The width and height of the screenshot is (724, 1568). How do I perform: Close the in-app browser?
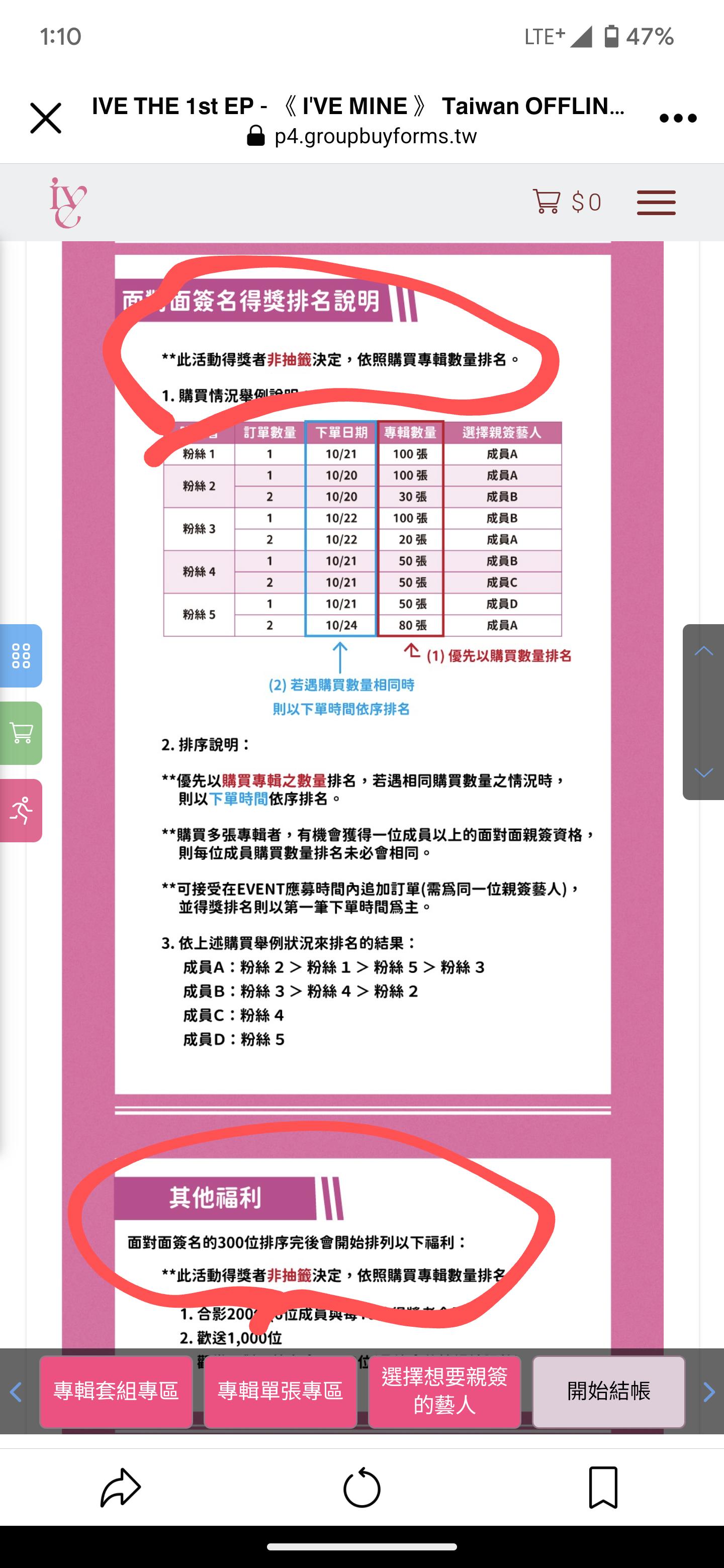46,118
